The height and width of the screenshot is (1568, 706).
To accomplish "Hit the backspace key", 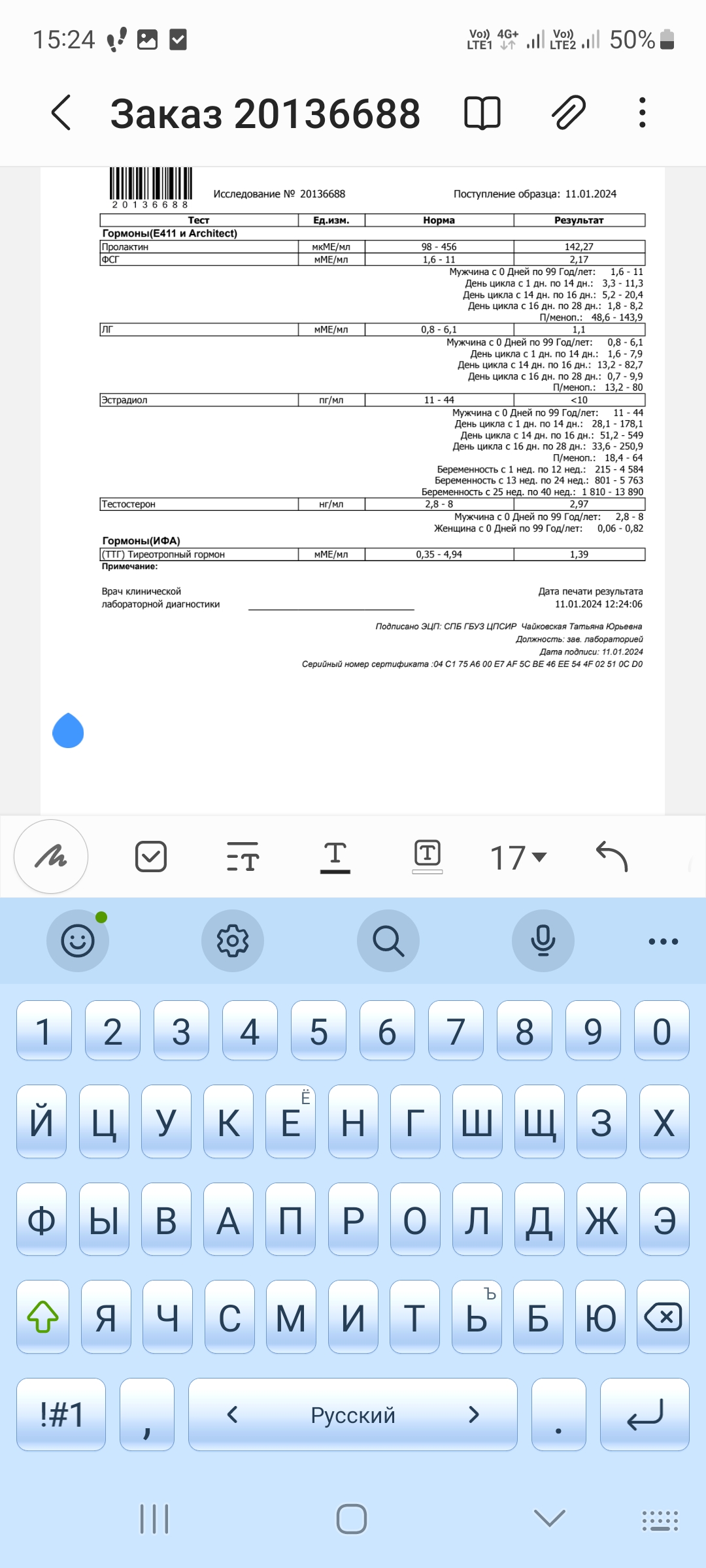I will point(663,1317).
